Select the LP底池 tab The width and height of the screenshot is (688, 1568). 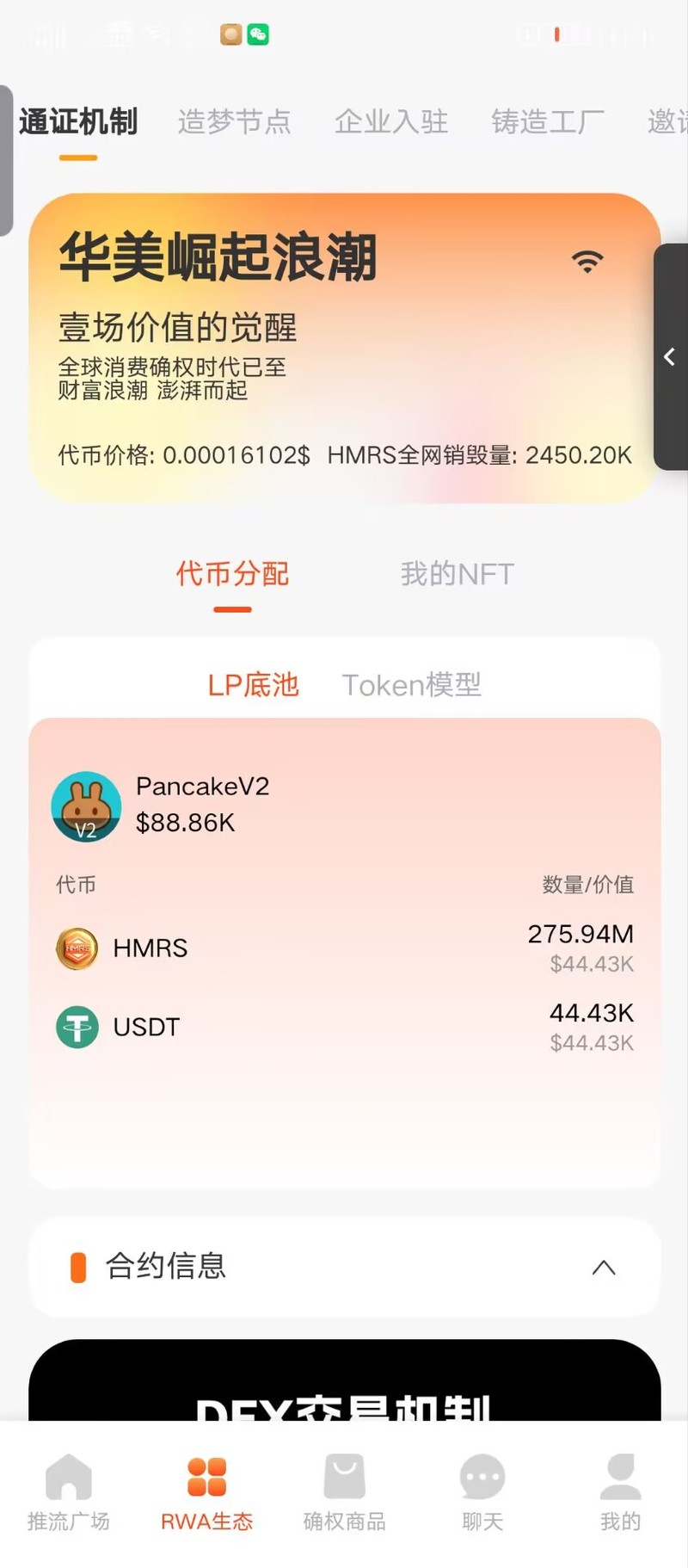coord(253,685)
